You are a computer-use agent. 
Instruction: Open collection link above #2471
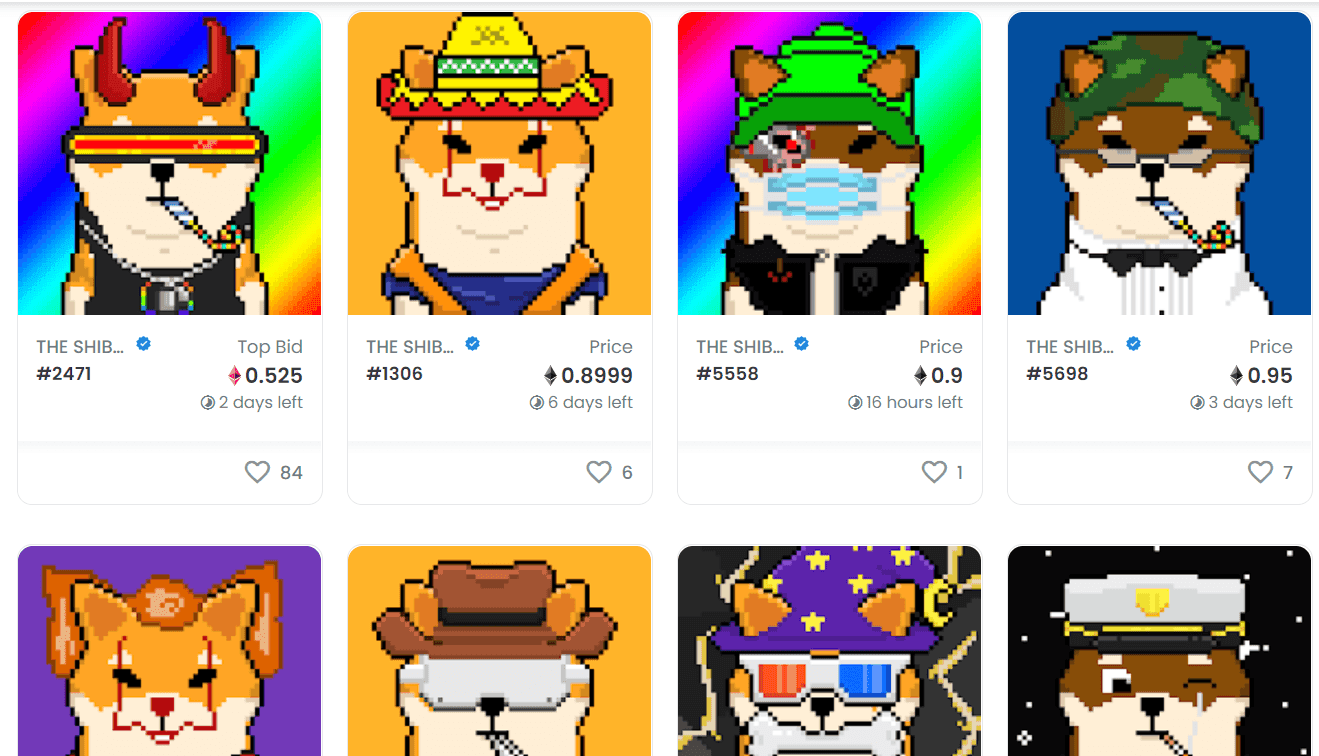[x=80, y=347]
